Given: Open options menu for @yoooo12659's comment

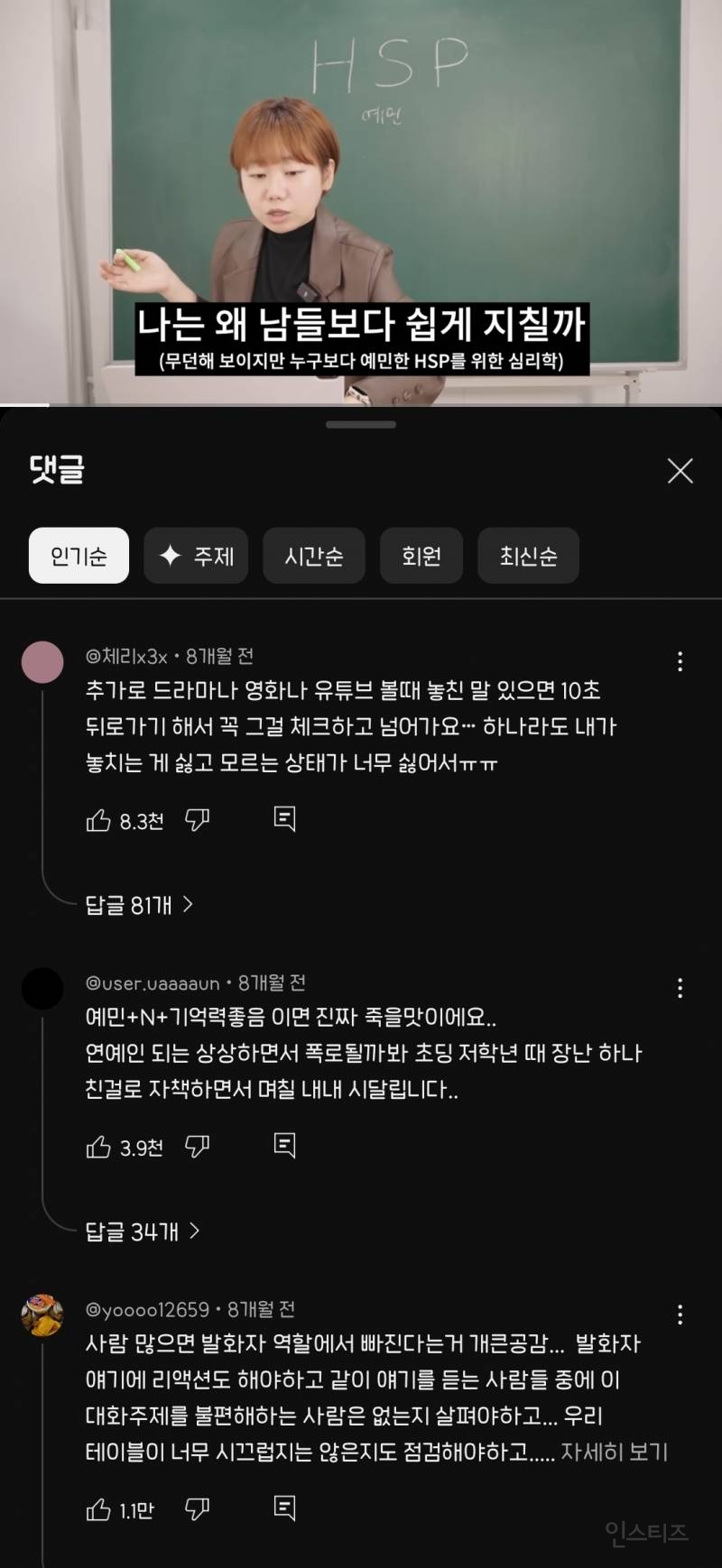Looking at the screenshot, I should [x=680, y=1314].
